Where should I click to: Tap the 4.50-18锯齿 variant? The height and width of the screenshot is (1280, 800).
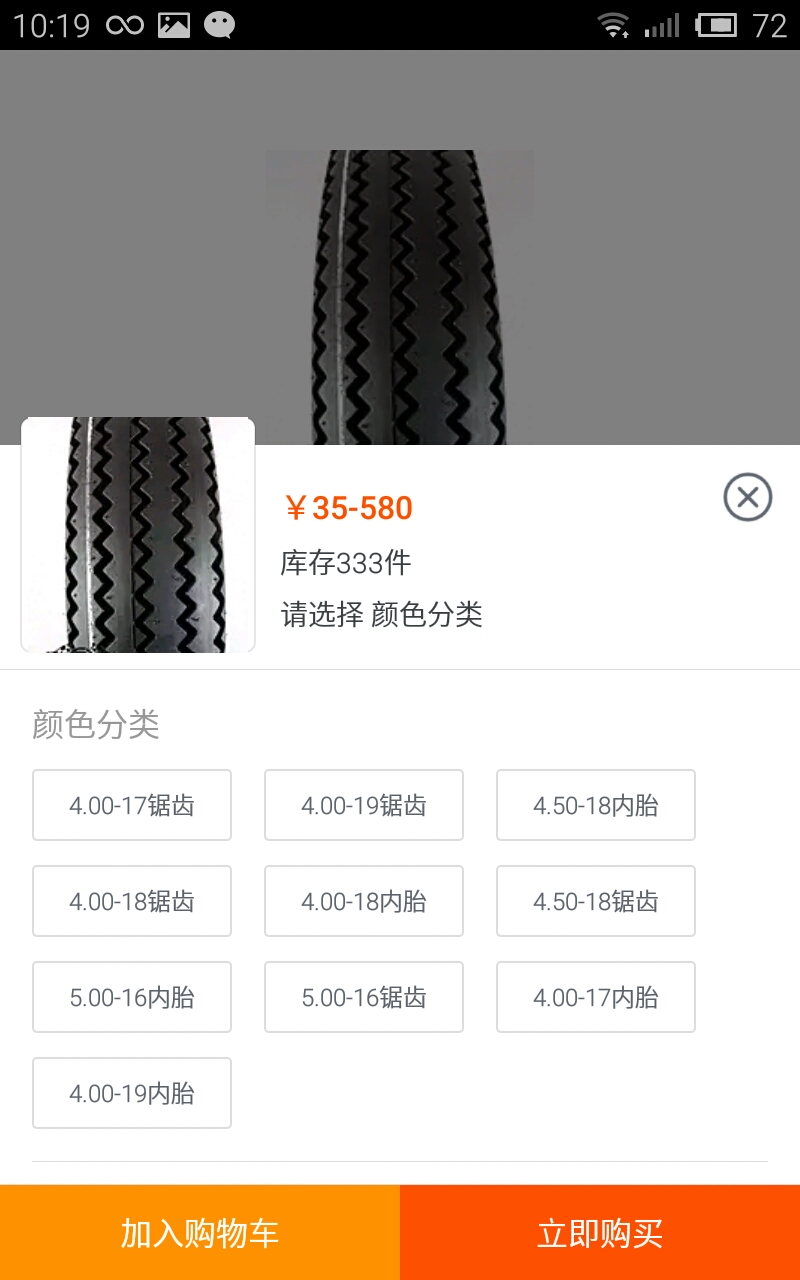[x=596, y=901]
